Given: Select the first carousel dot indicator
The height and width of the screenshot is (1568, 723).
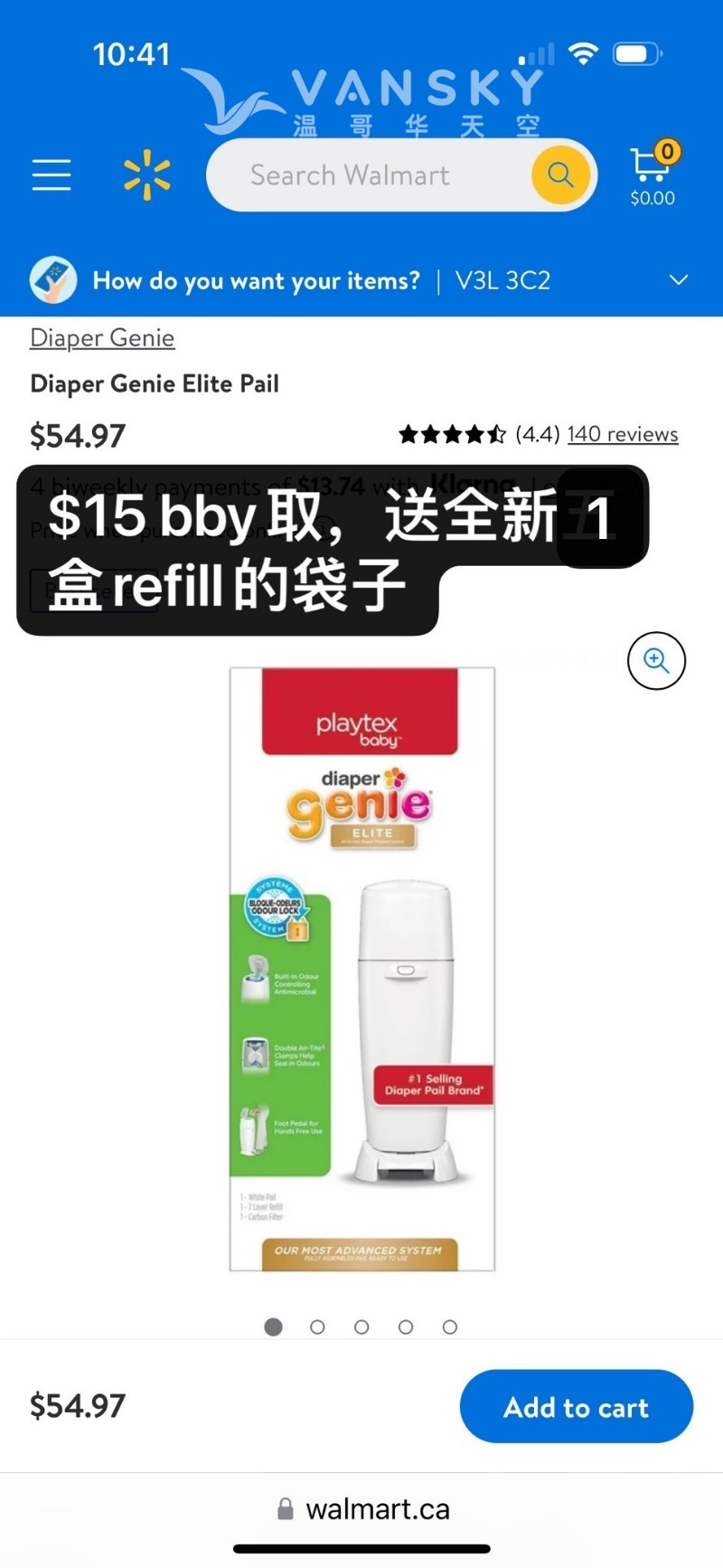Looking at the screenshot, I should point(273,1327).
